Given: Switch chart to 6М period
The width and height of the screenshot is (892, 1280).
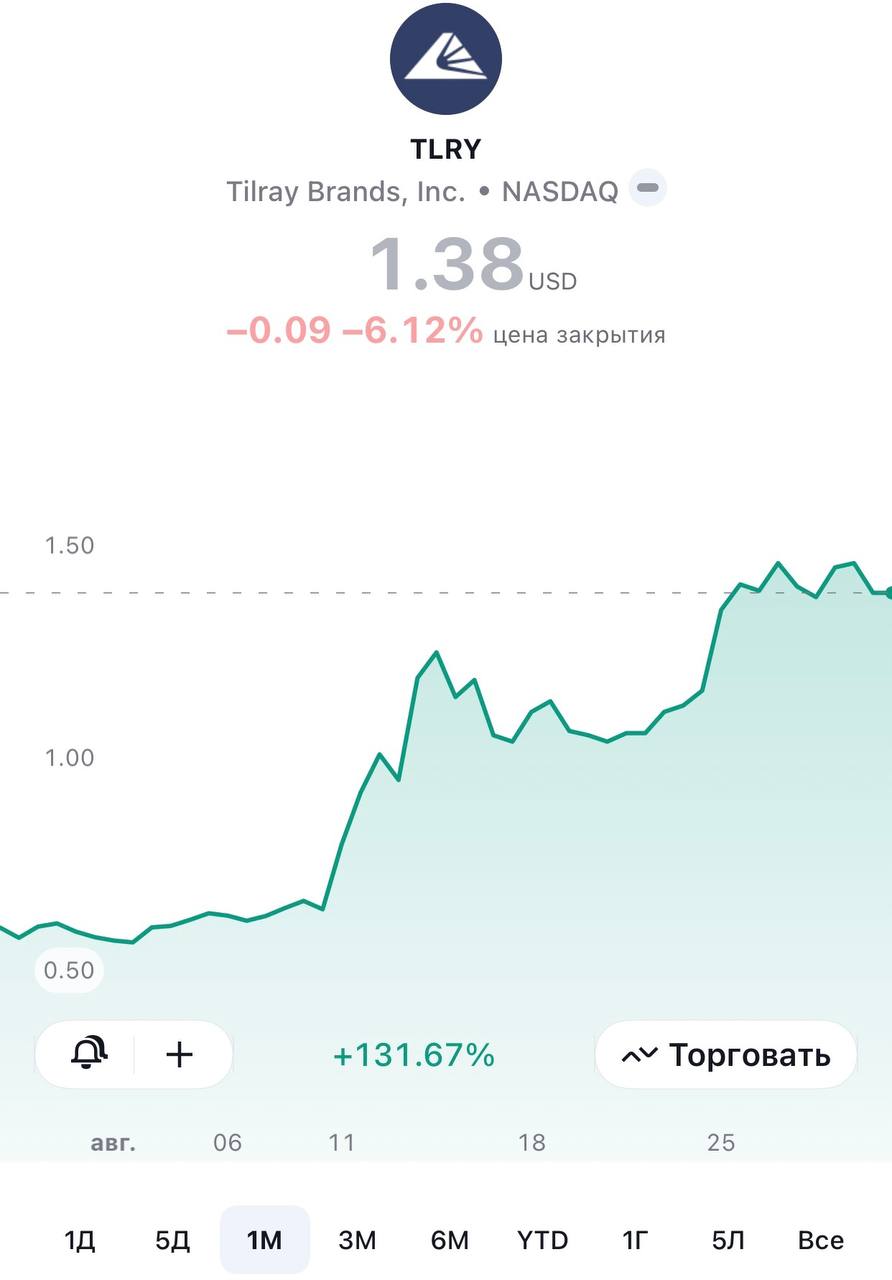Looking at the screenshot, I should pyautogui.click(x=450, y=1240).
